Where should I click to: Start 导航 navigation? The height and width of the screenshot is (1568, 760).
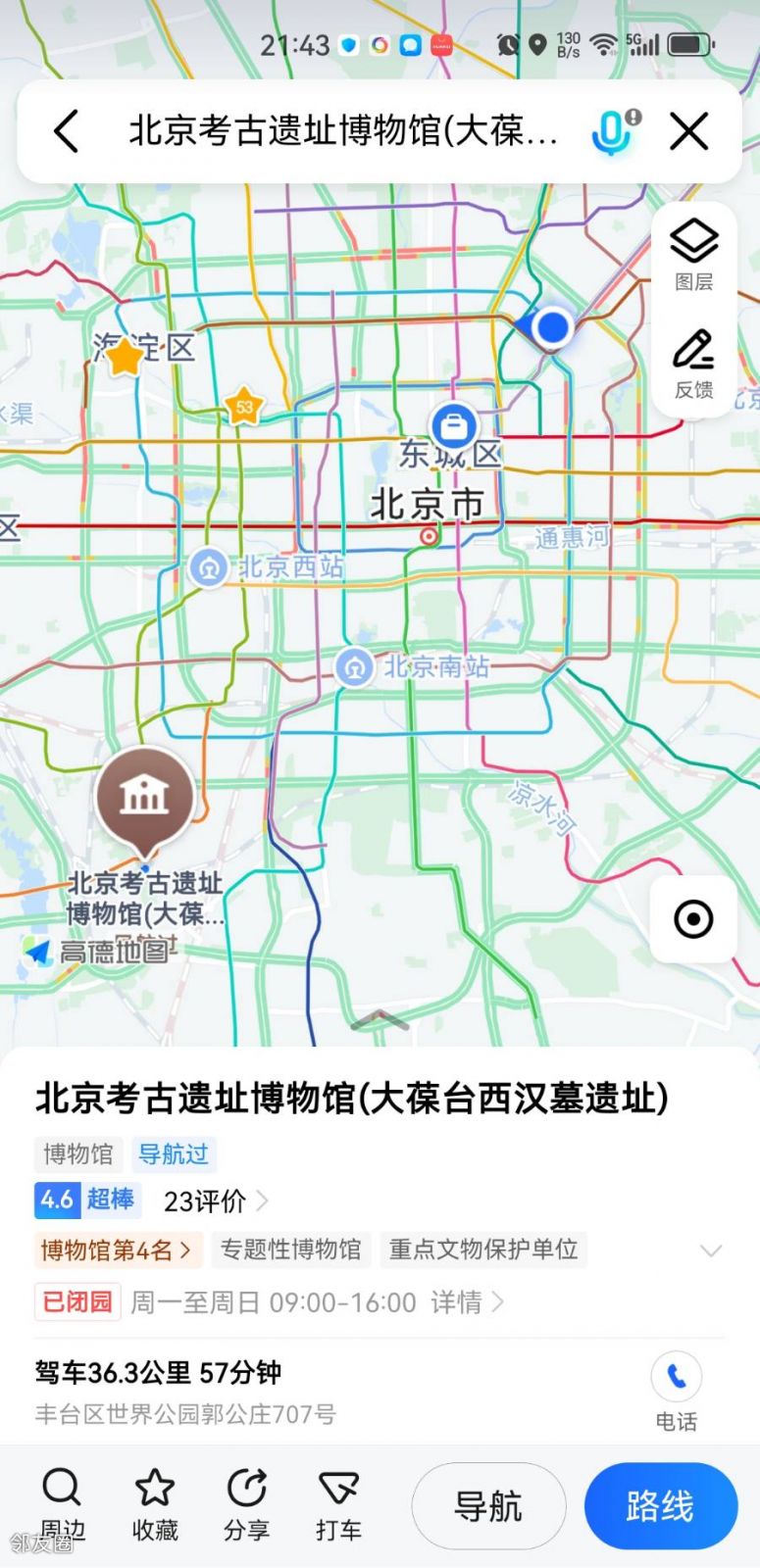click(488, 1506)
